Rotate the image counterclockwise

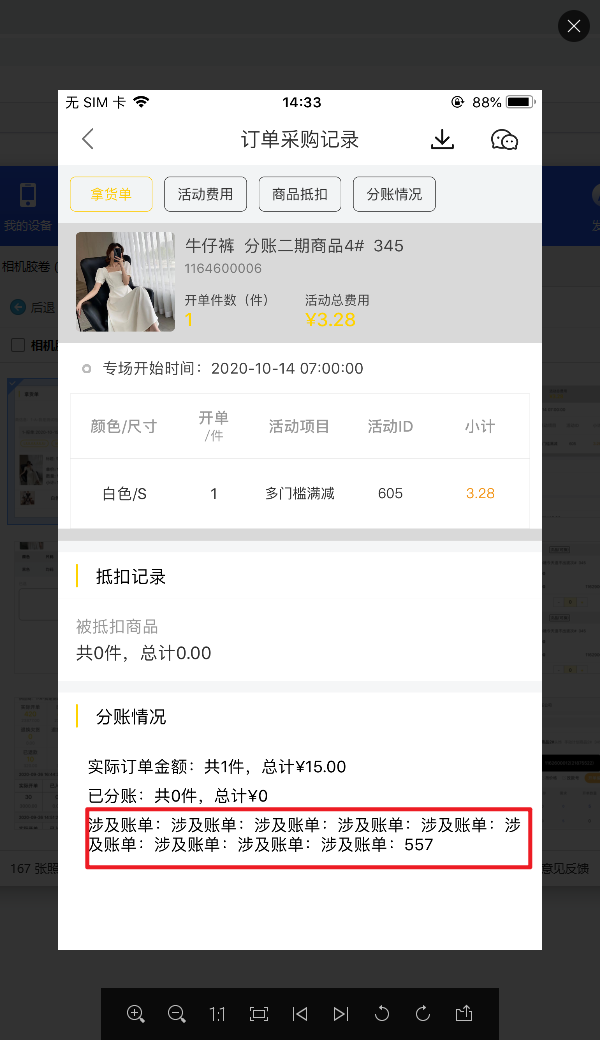click(382, 1013)
